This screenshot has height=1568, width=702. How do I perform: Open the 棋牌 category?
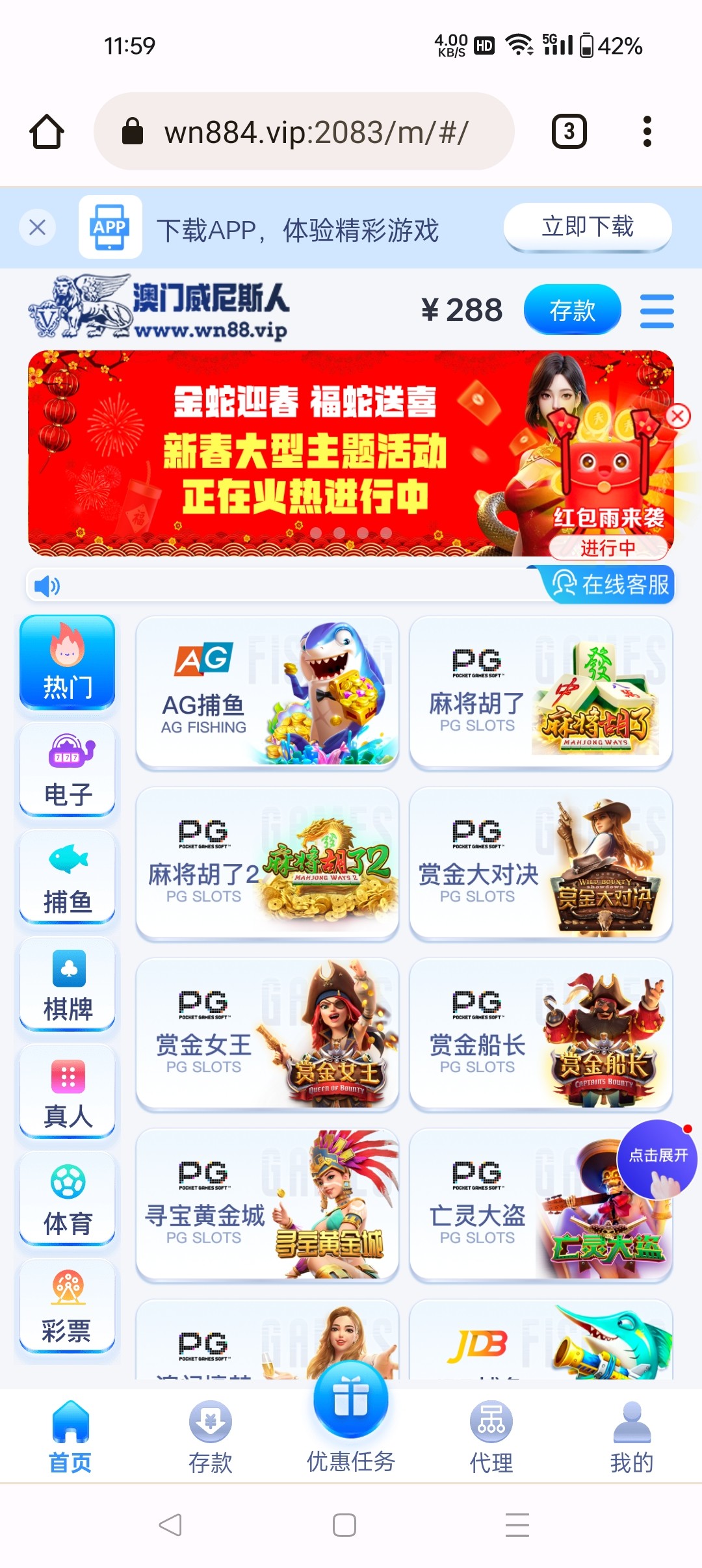point(68,984)
